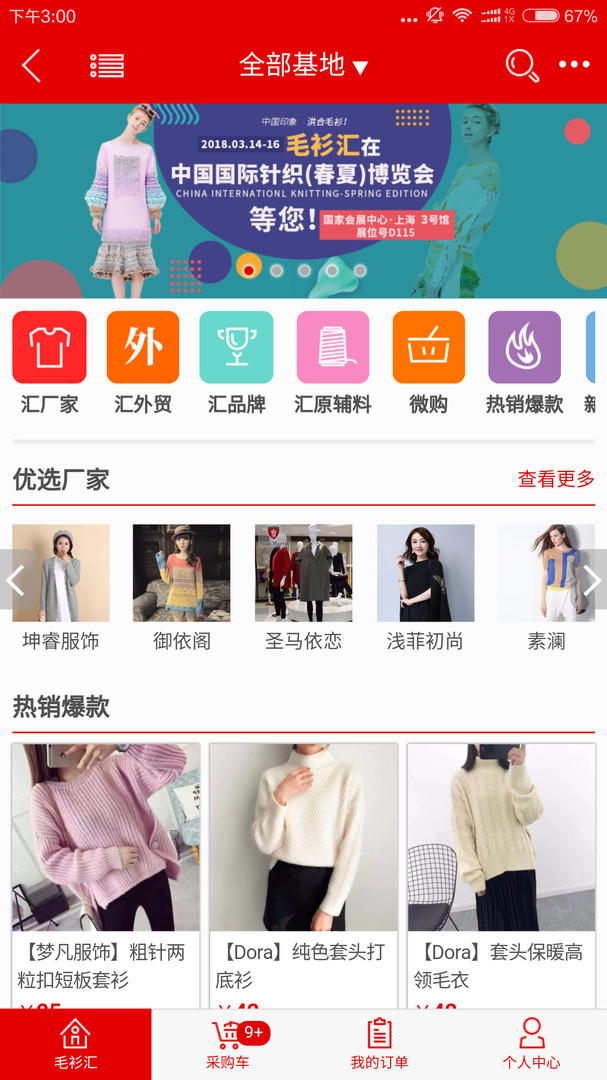Open the 微购 category
Screen dimensions: 607x1080
tap(428, 362)
